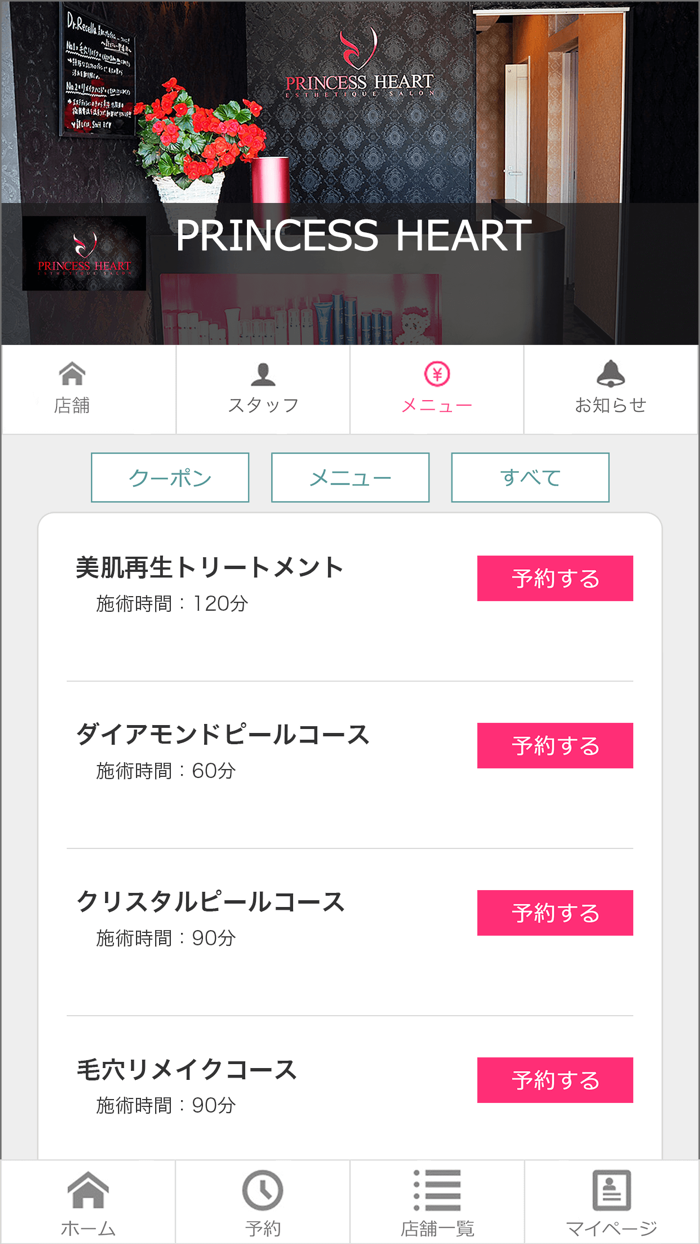Reserve the 毛穴リメイクコース
This screenshot has width=700, height=1244.
[x=555, y=1080]
